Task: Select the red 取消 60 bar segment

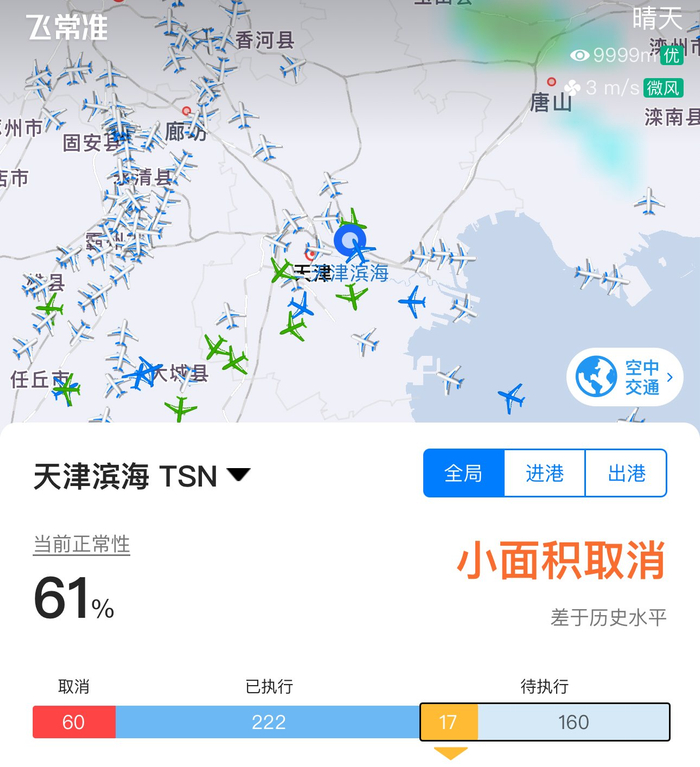Action: [x=74, y=722]
